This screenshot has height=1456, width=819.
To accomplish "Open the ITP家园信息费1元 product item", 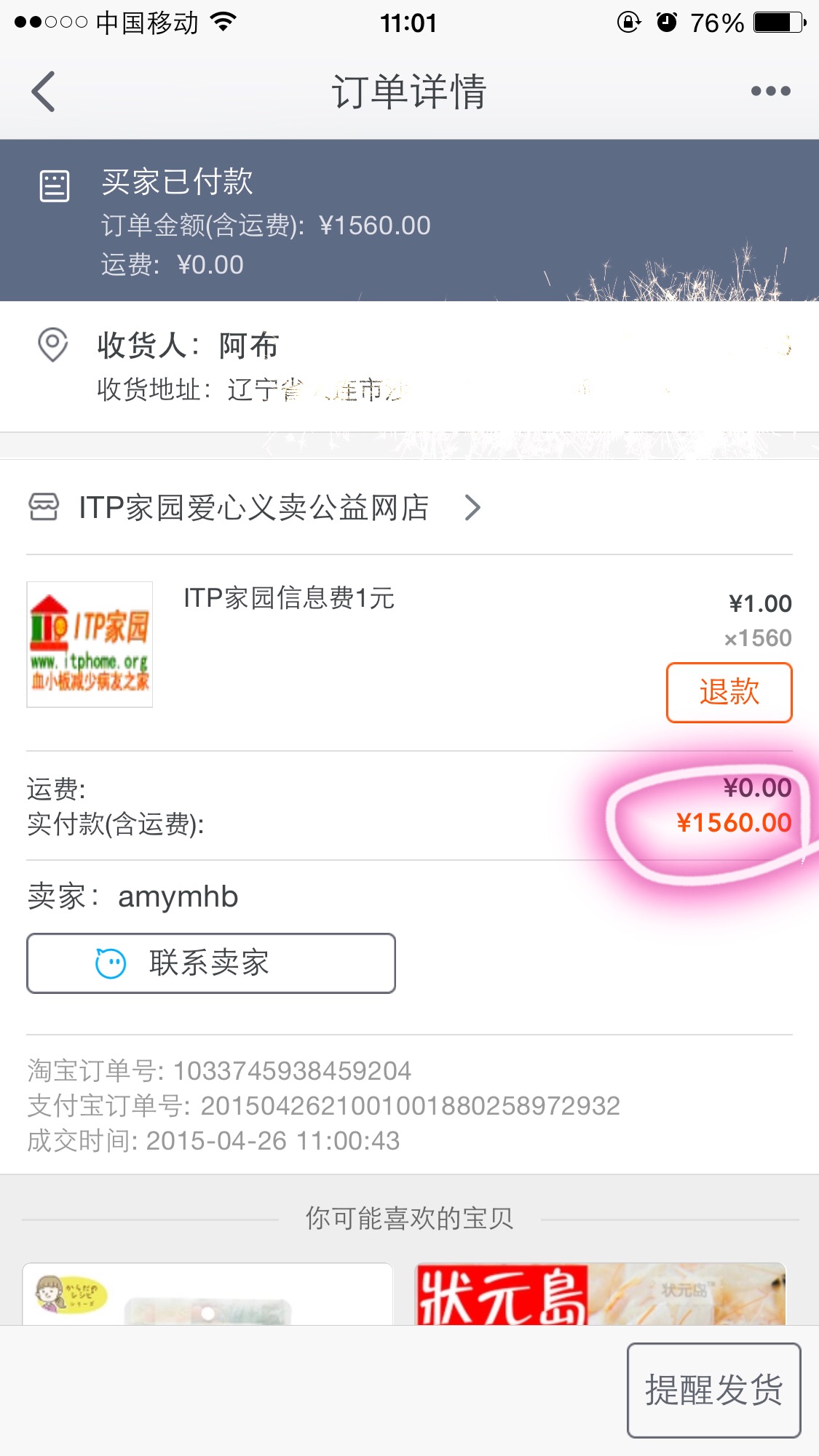I will (x=288, y=598).
